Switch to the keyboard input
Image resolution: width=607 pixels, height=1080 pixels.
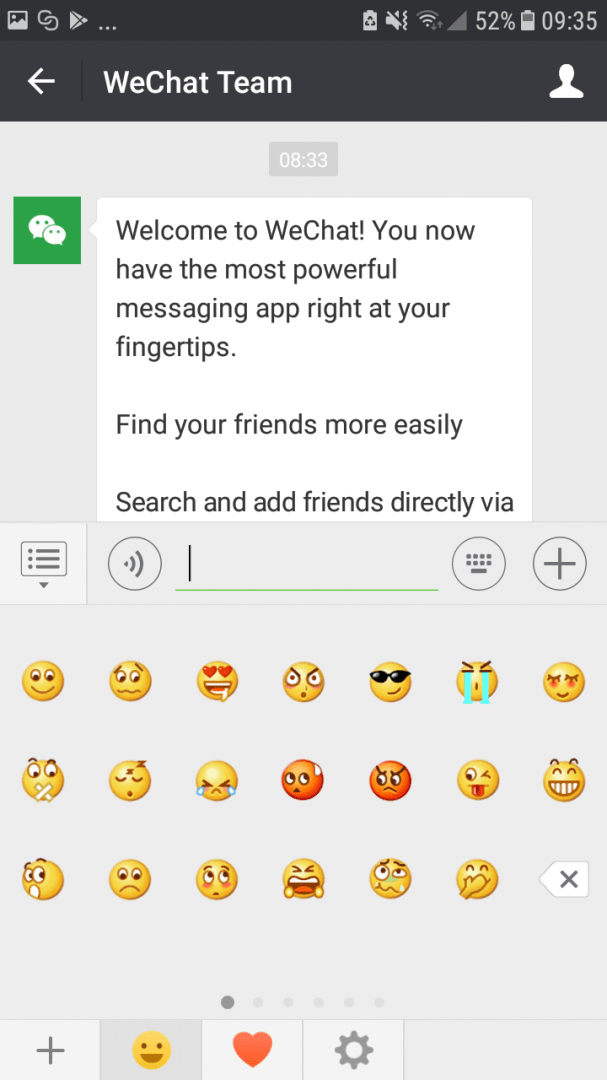(479, 565)
